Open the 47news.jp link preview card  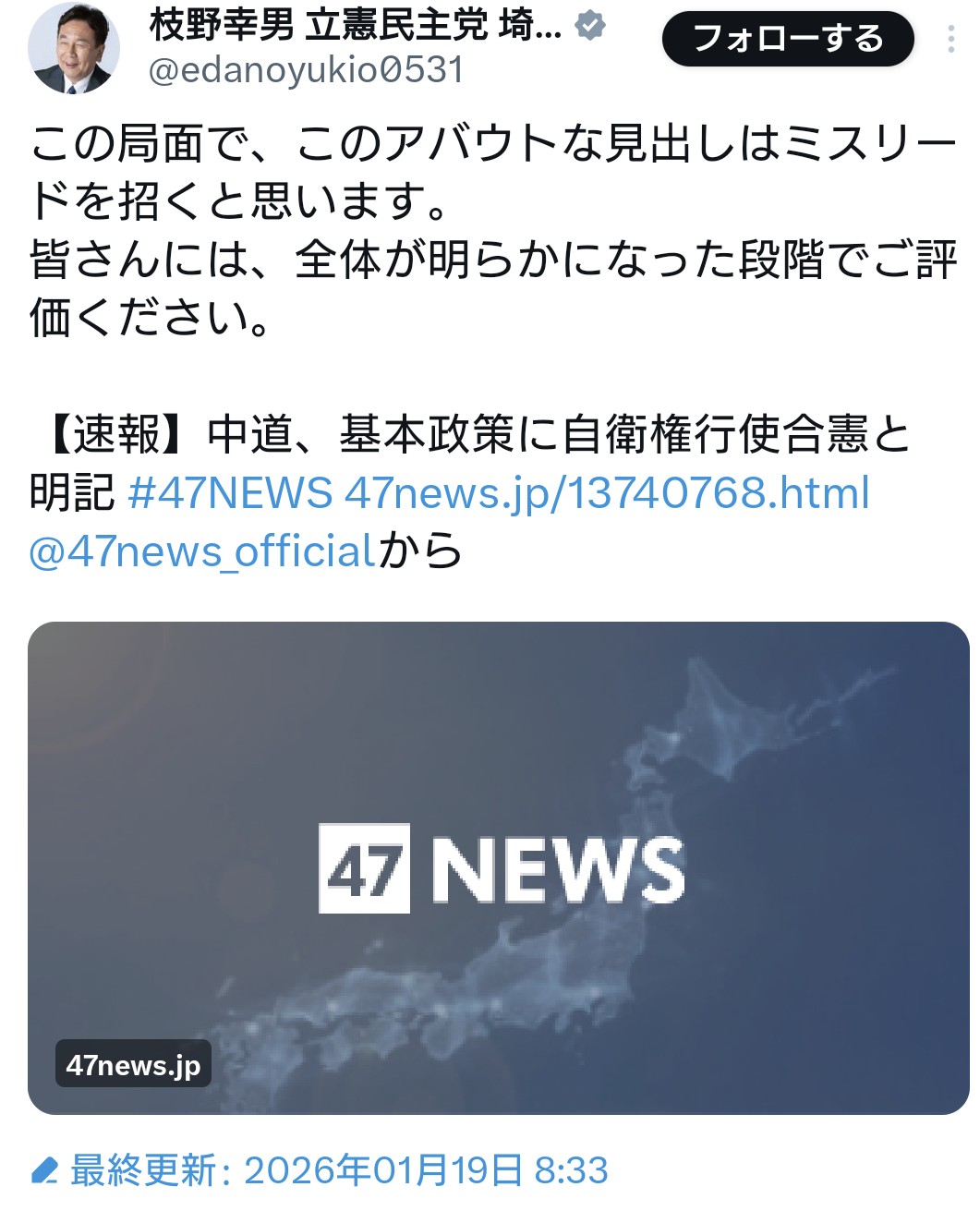(498, 866)
